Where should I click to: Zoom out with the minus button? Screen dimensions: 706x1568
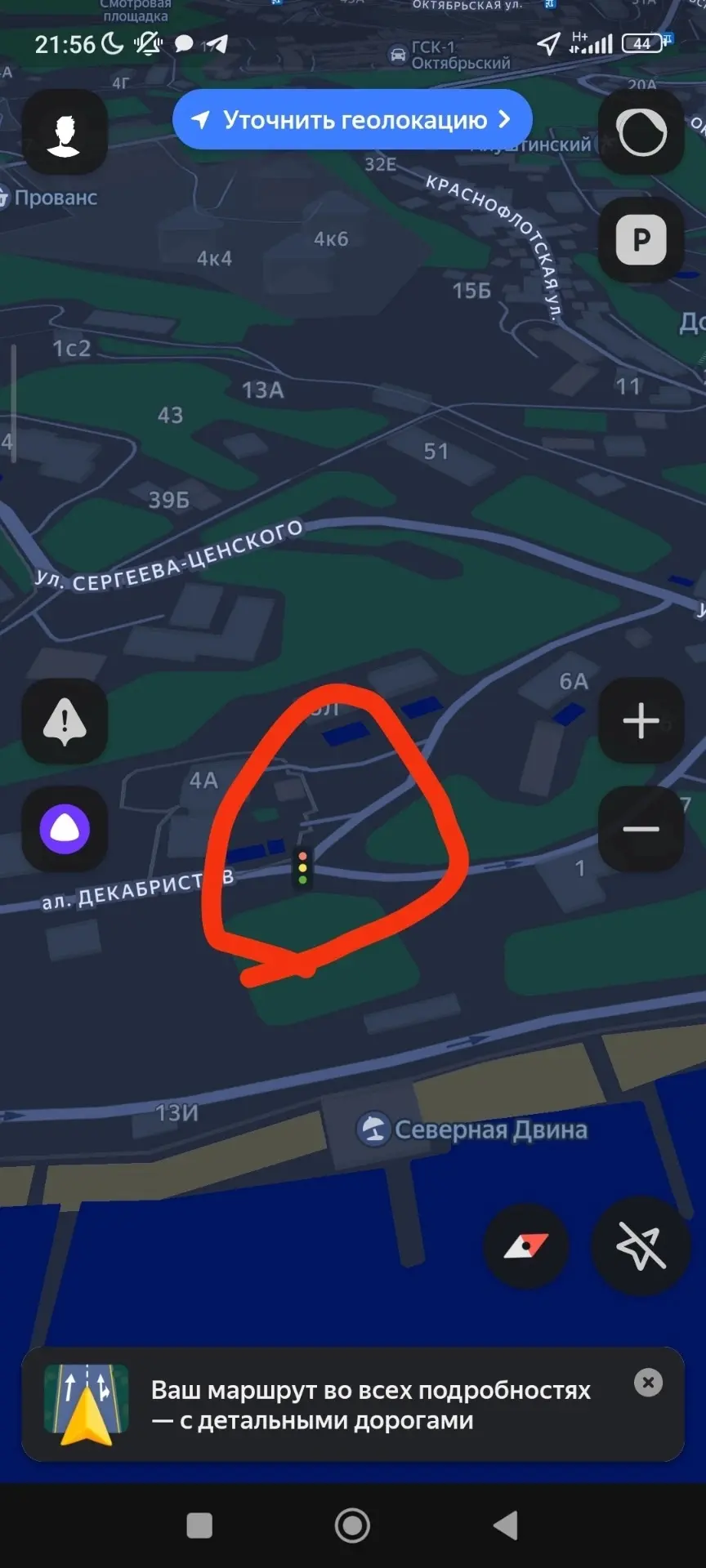(641, 829)
